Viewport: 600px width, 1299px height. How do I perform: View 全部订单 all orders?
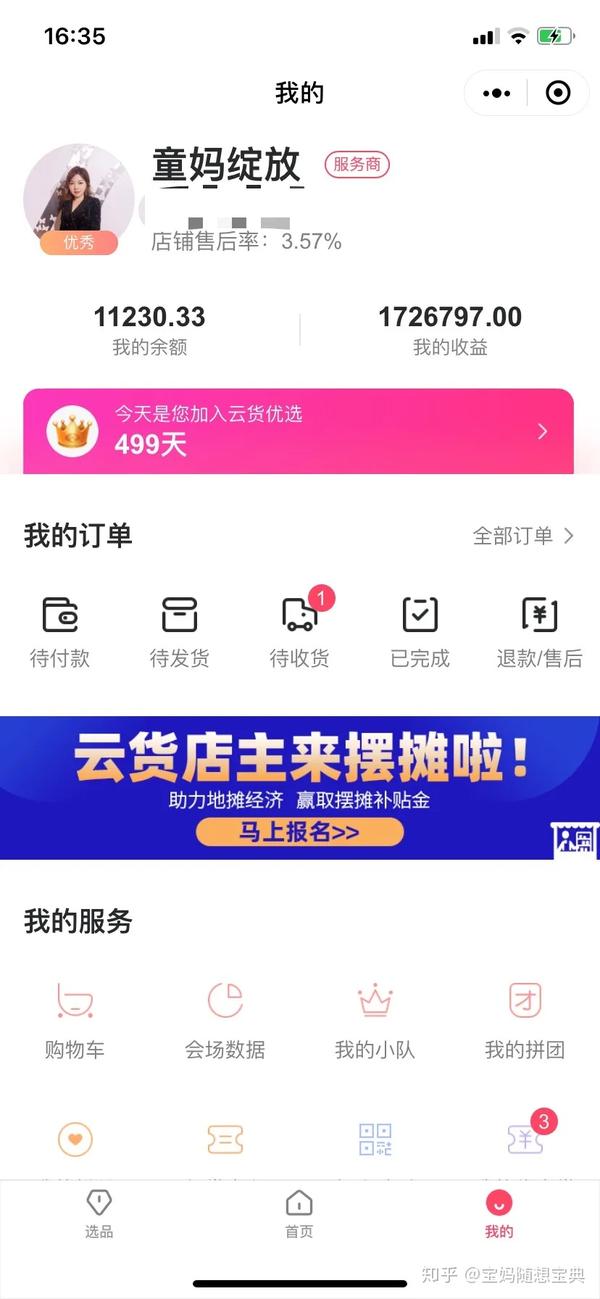tap(523, 536)
